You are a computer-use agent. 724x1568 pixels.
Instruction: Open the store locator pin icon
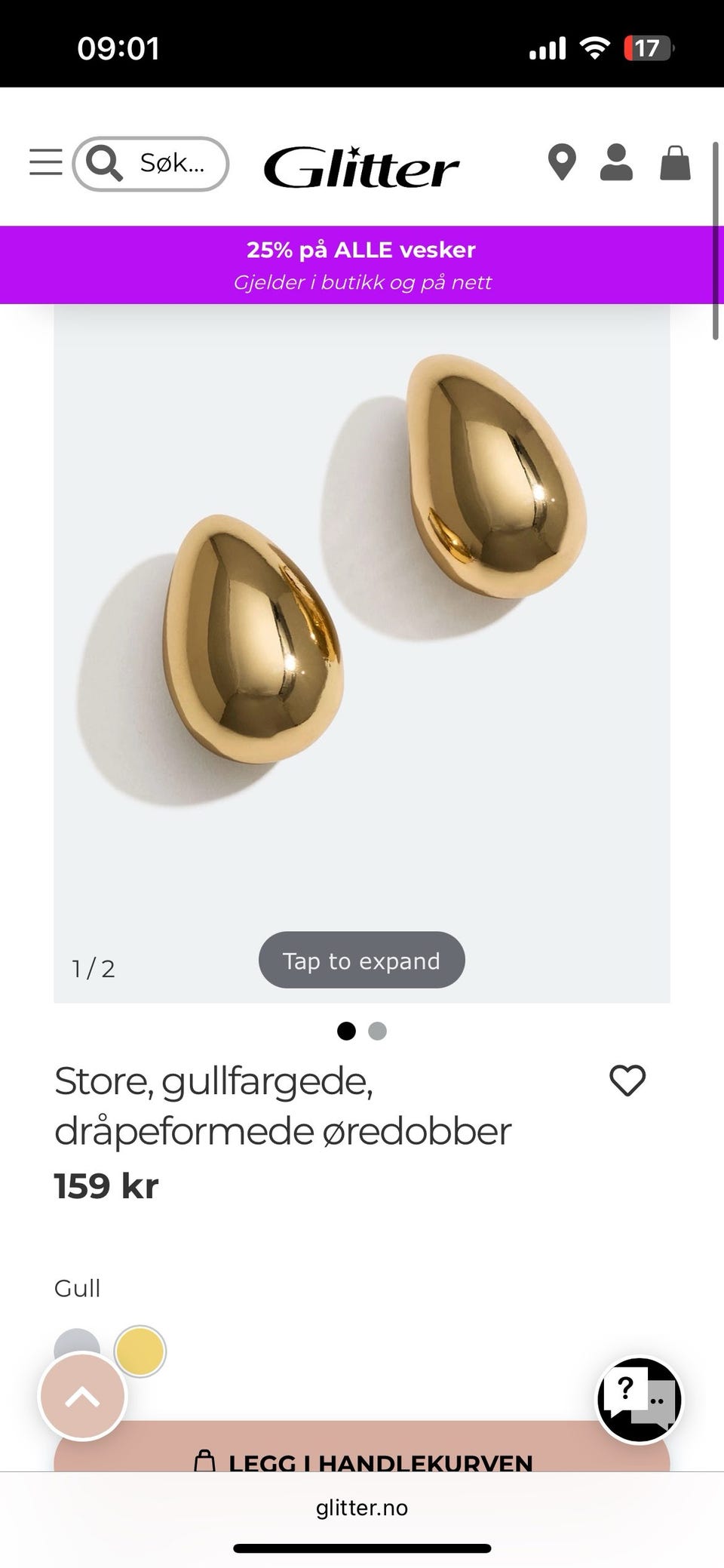[x=563, y=163]
